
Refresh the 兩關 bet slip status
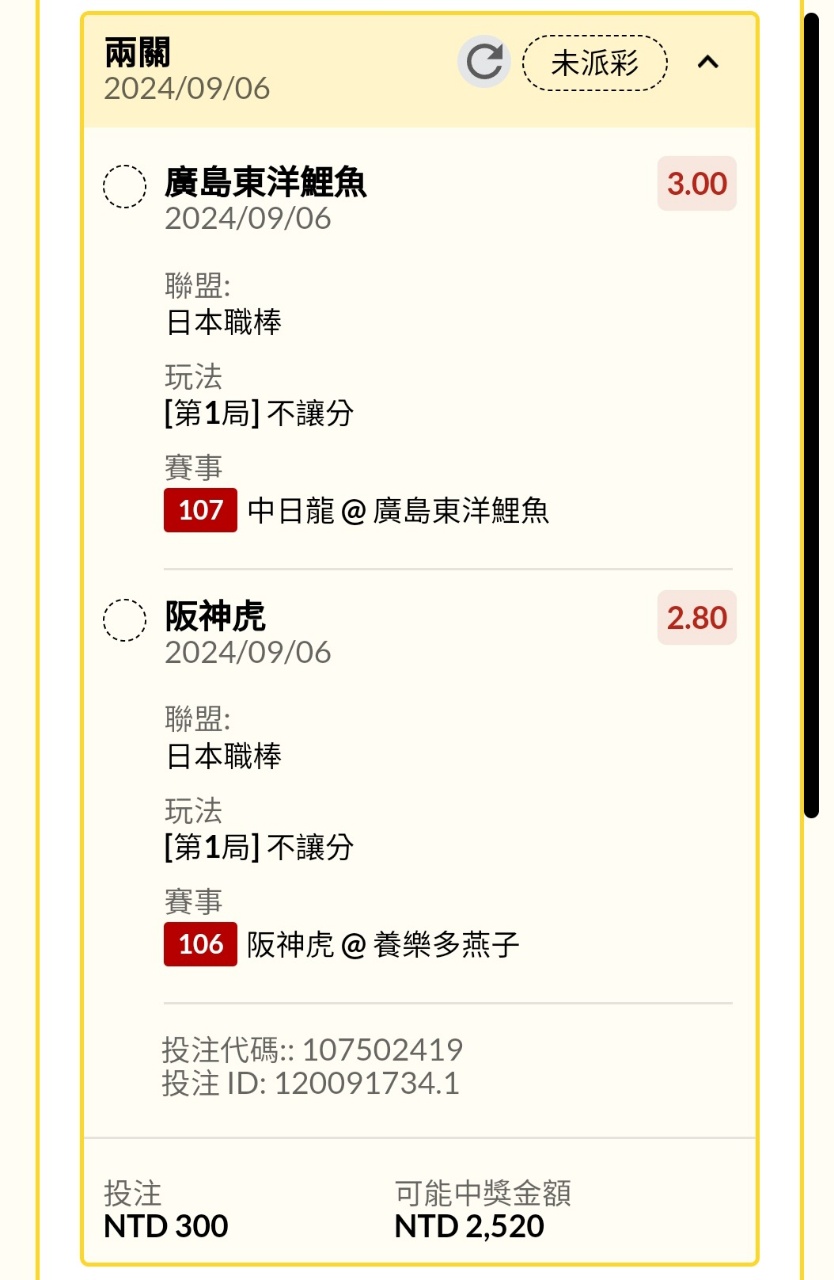point(484,62)
